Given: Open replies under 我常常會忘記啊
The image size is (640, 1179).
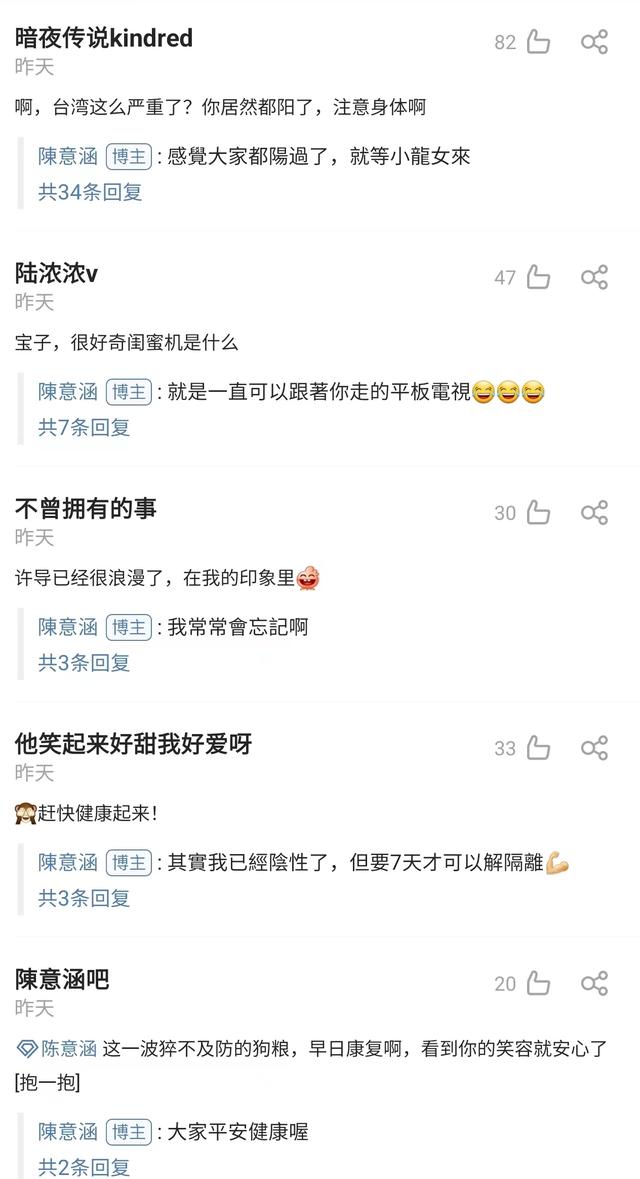Looking at the screenshot, I should tap(84, 662).
